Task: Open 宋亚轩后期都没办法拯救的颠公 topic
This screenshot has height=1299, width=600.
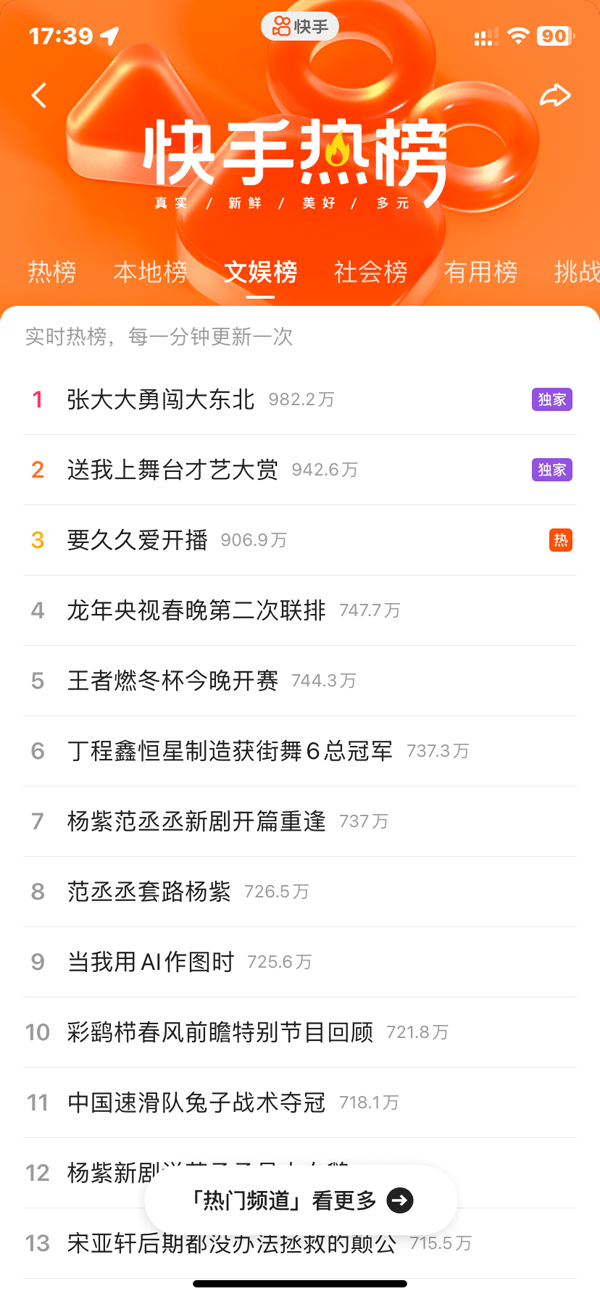Action: 231,1244
